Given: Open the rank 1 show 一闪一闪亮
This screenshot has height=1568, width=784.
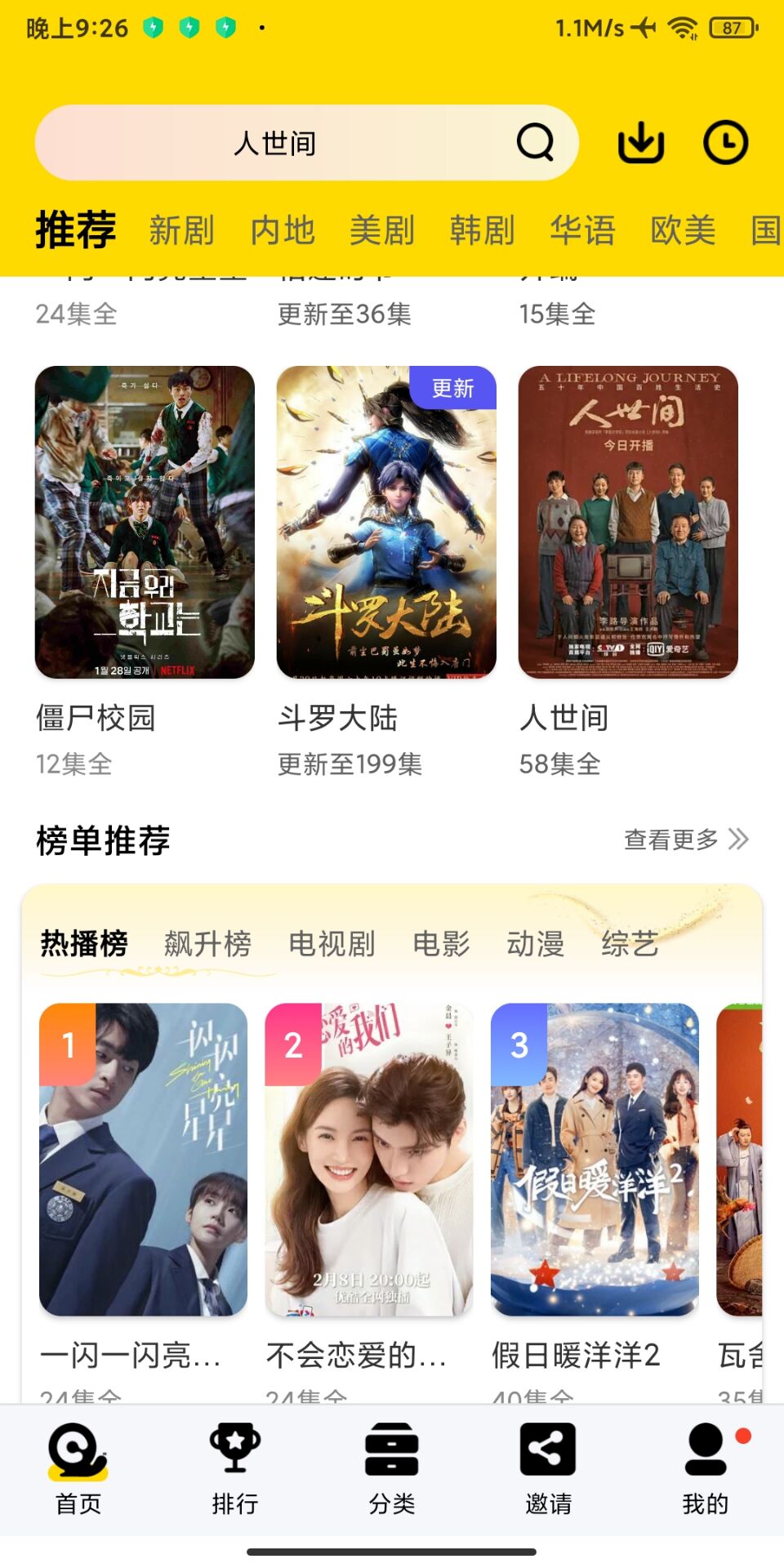Looking at the screenshot, I should (x=143, y=1160).
